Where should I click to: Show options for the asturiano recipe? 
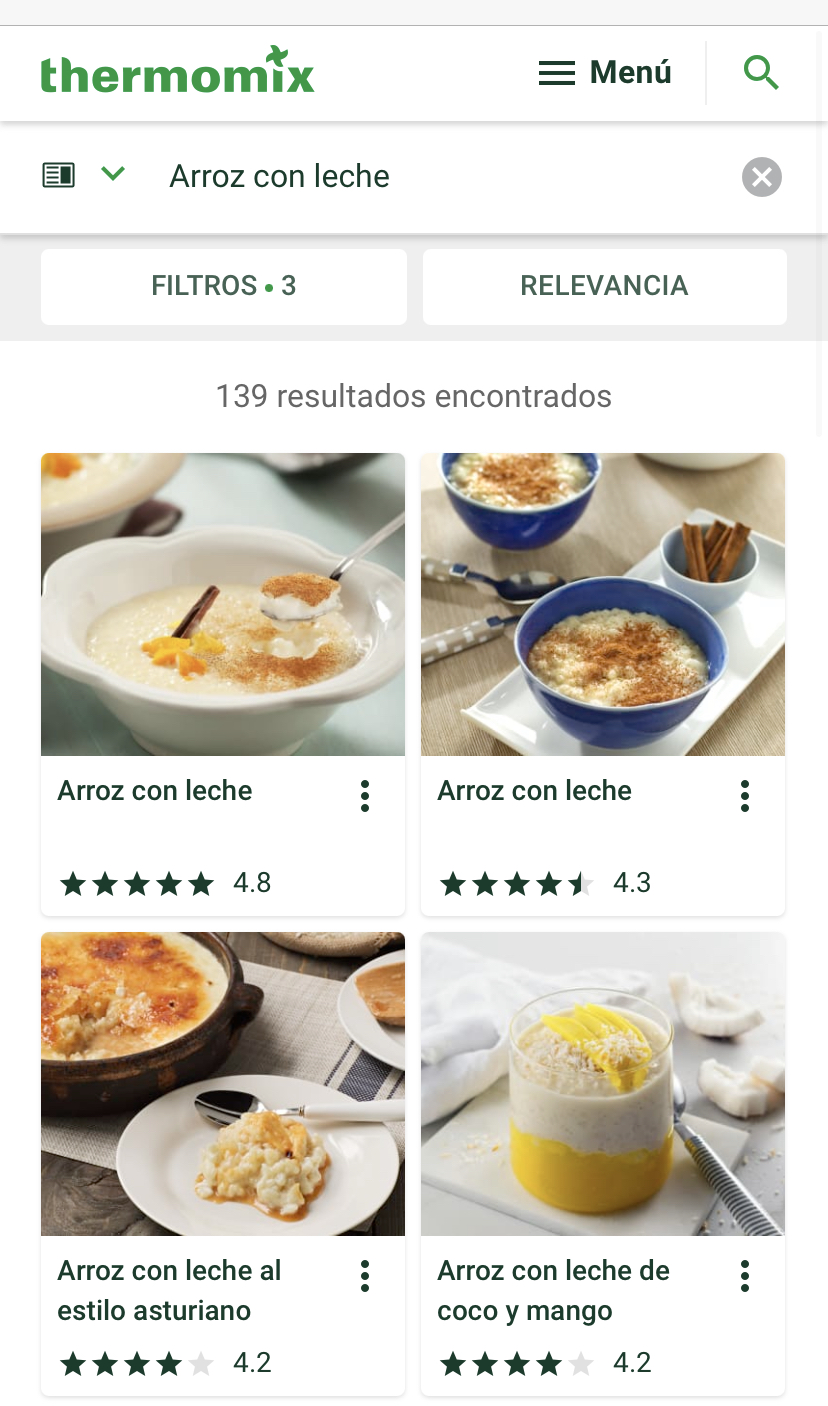tap(365, 1276)
